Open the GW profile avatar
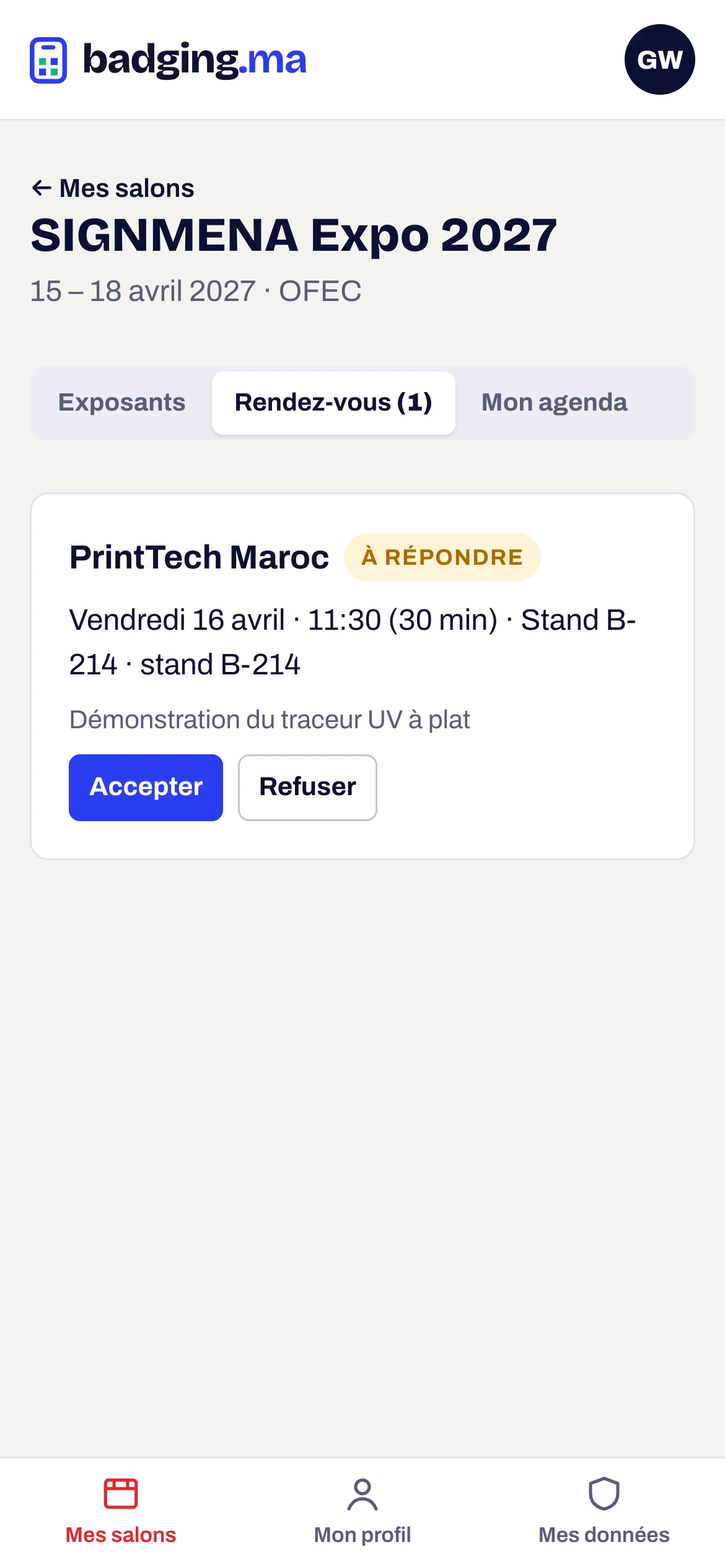 pyautogui.click(x=659, y=59)
